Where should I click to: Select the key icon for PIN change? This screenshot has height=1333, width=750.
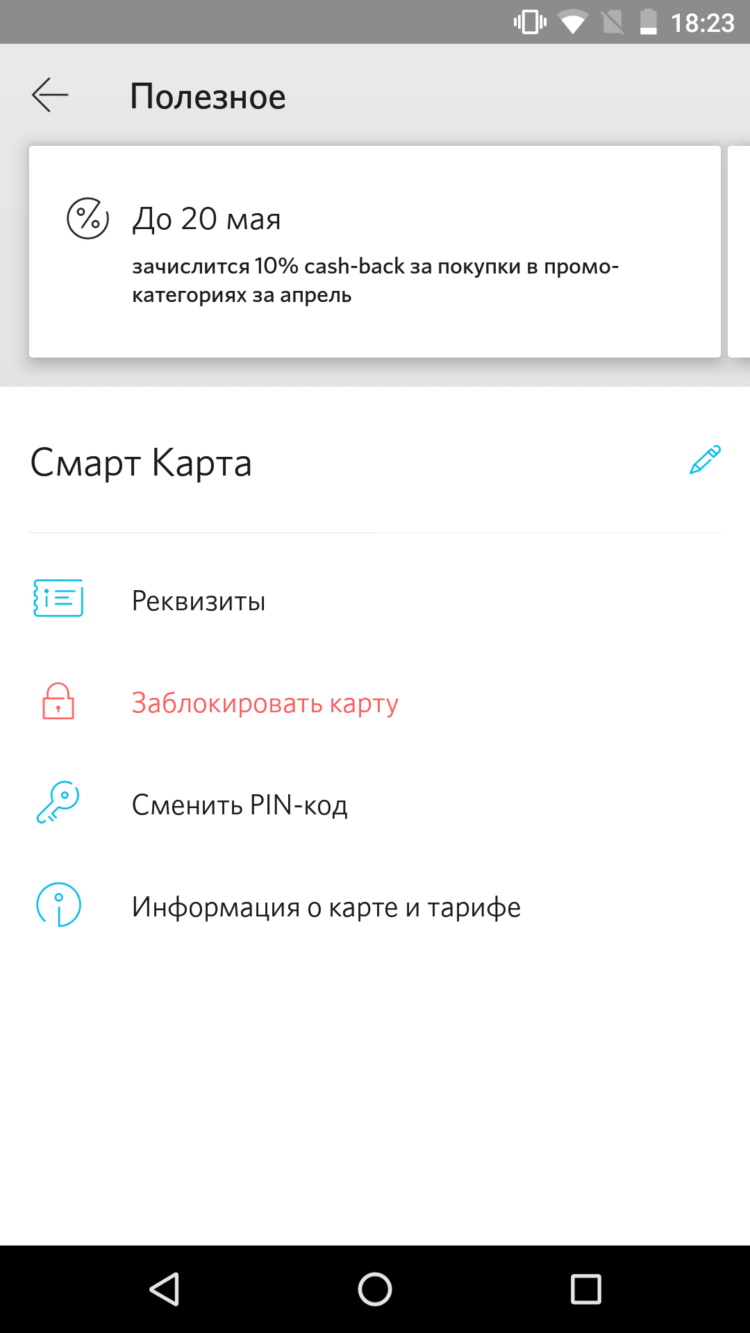[x=57, y=803]
